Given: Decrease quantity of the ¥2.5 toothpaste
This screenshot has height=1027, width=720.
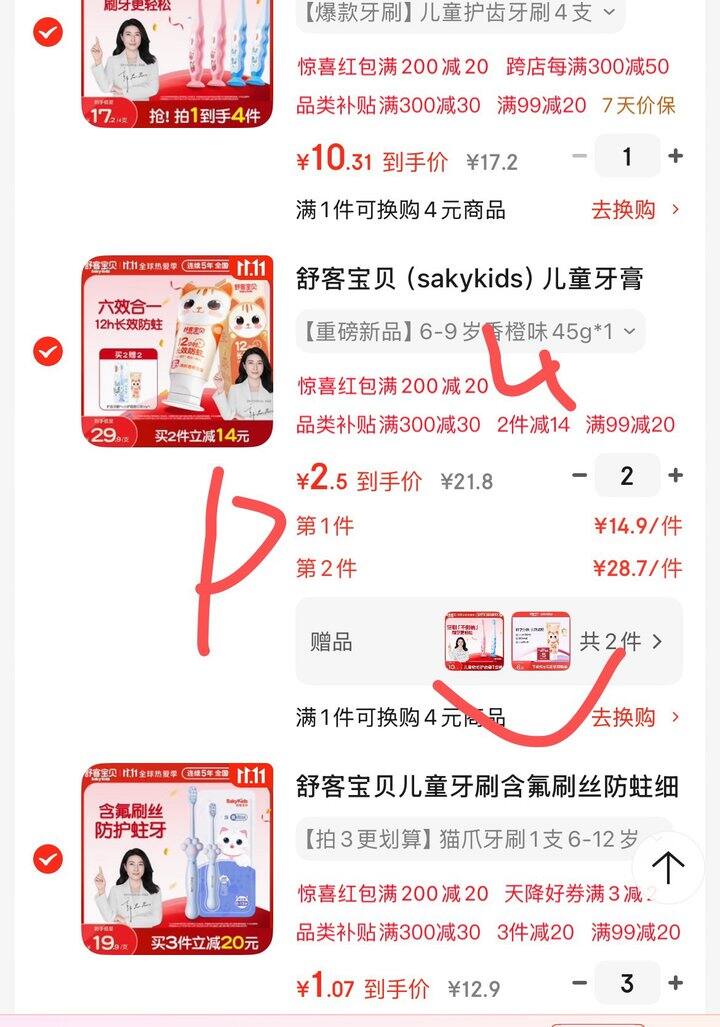Looking at the screenshot, I should (579, 475).
